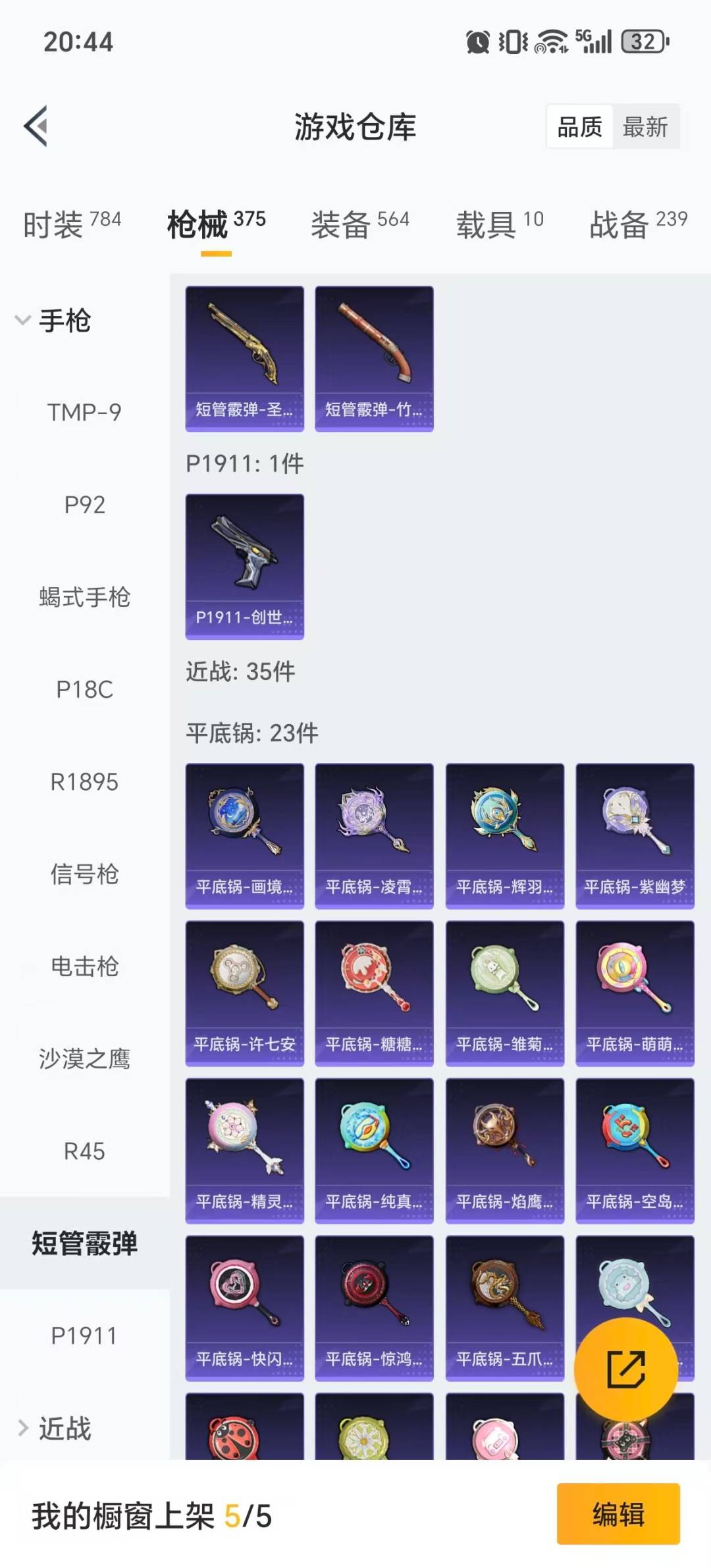
Task: Select the 平底锅-画境 pan skin
Action: 244,833
